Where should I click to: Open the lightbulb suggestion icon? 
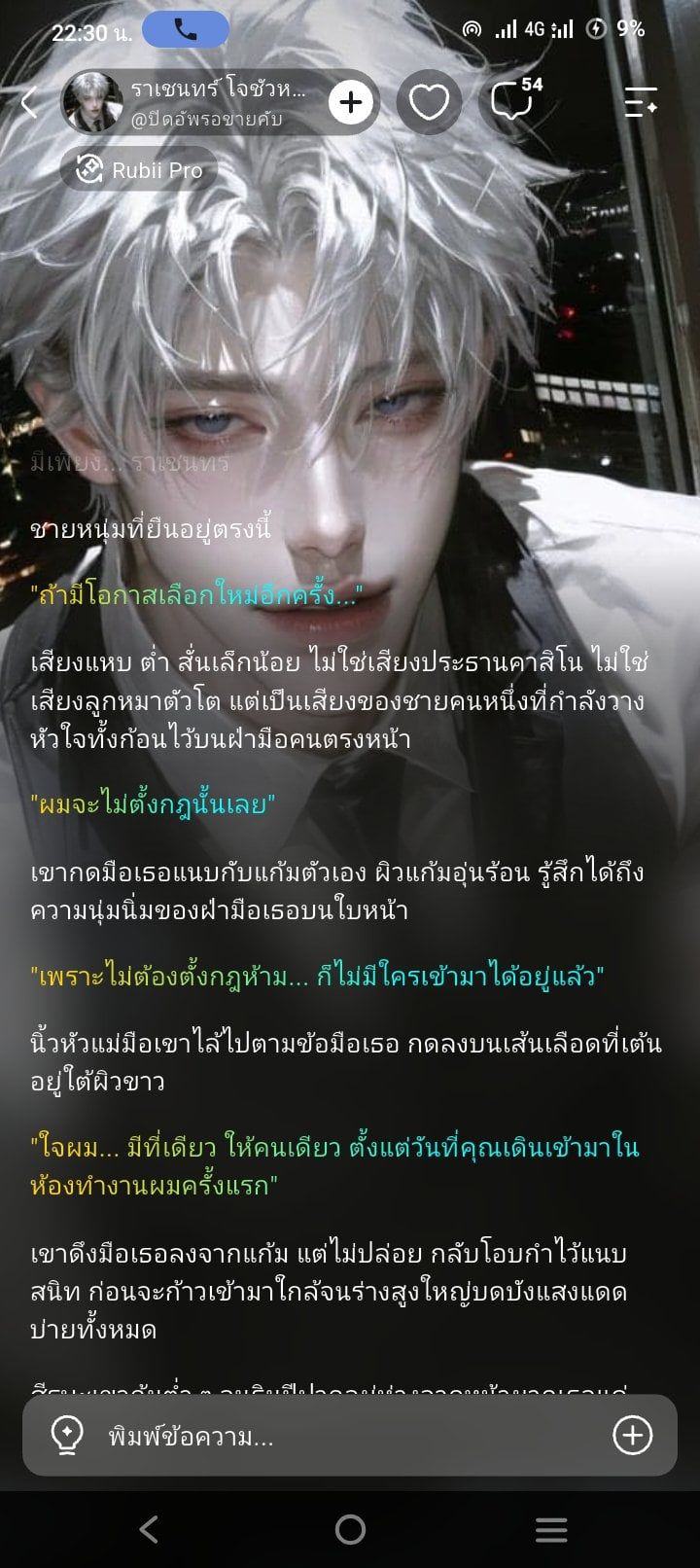pyautogui.click(x=67, y=1436)
